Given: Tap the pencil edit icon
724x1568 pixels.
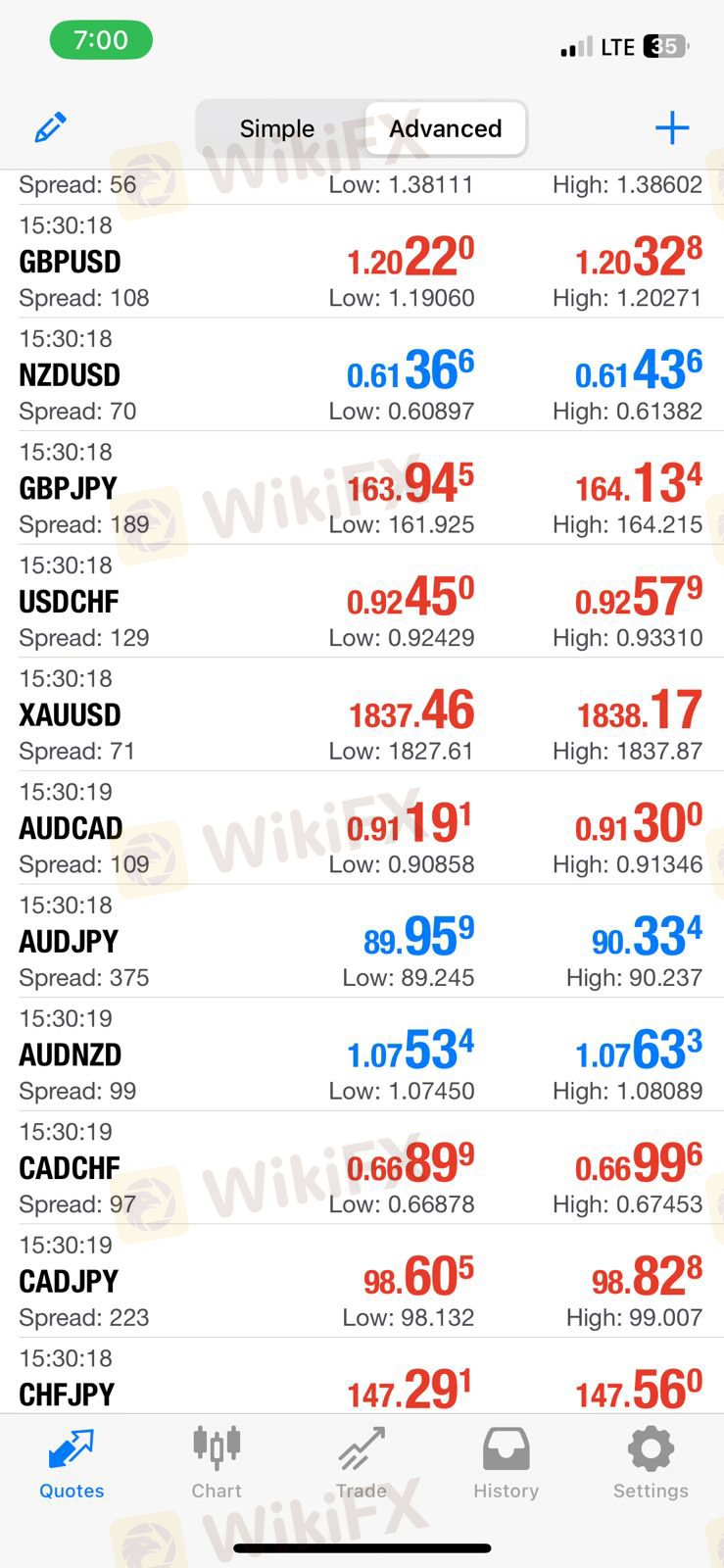Looking at the screenshot, I should click(50, 127).
